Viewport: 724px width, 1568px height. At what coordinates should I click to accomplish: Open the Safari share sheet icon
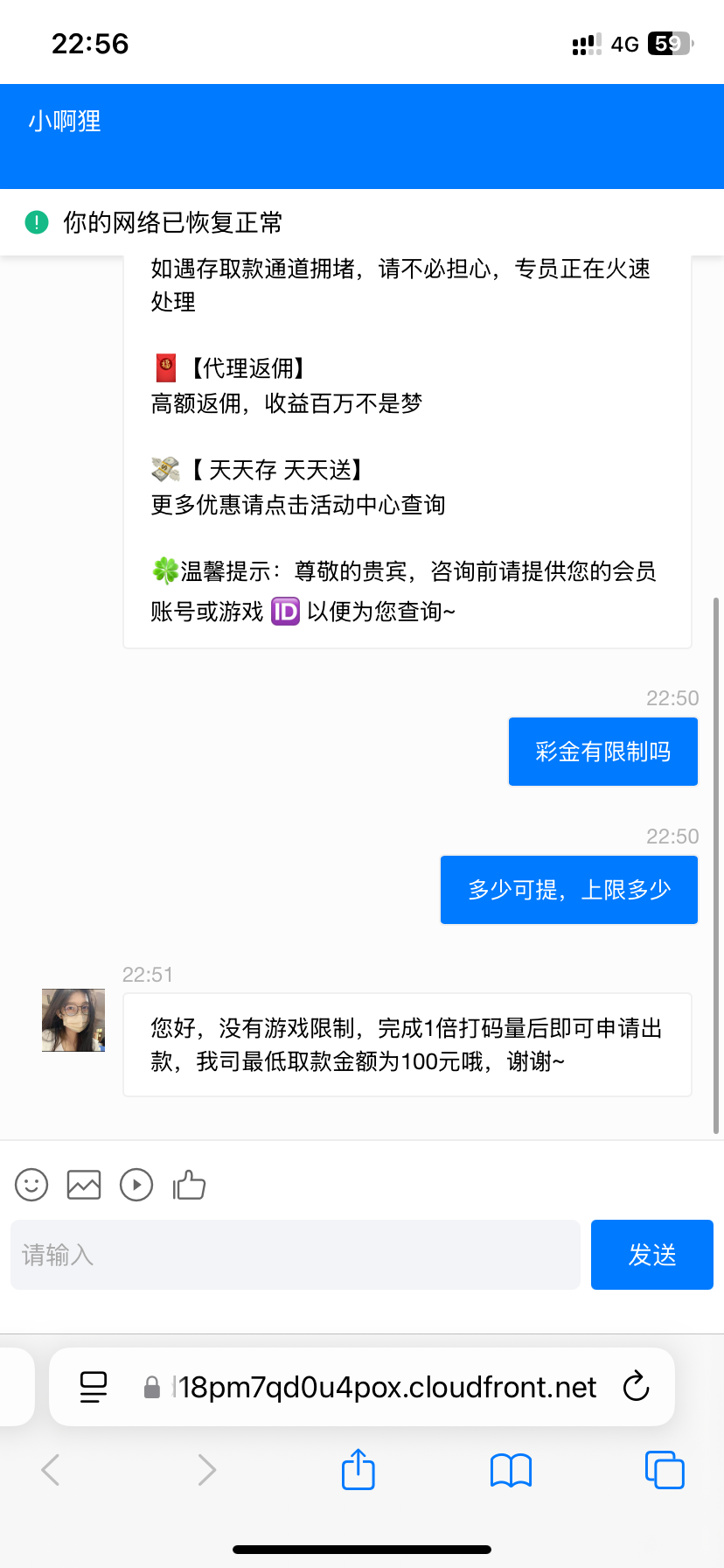358,1470
